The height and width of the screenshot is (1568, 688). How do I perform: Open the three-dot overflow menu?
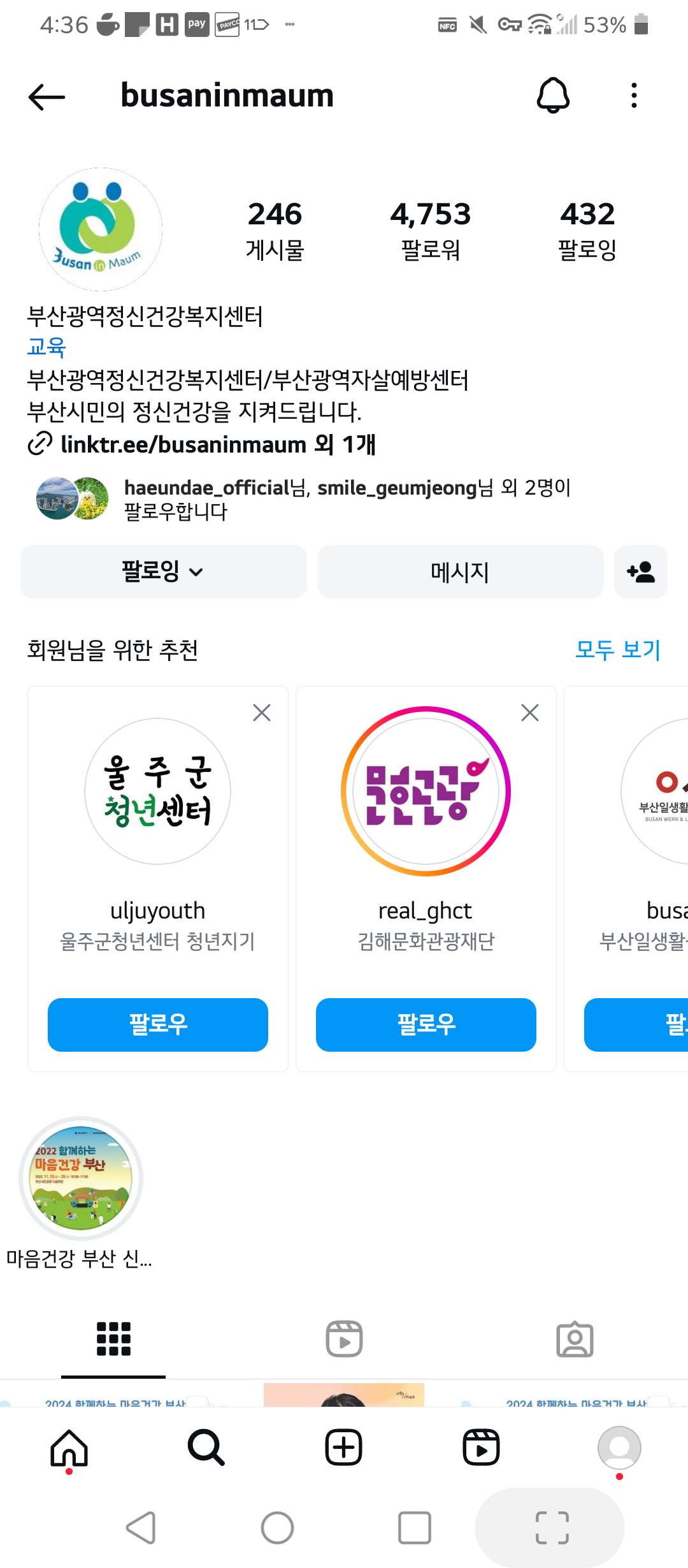633,96
